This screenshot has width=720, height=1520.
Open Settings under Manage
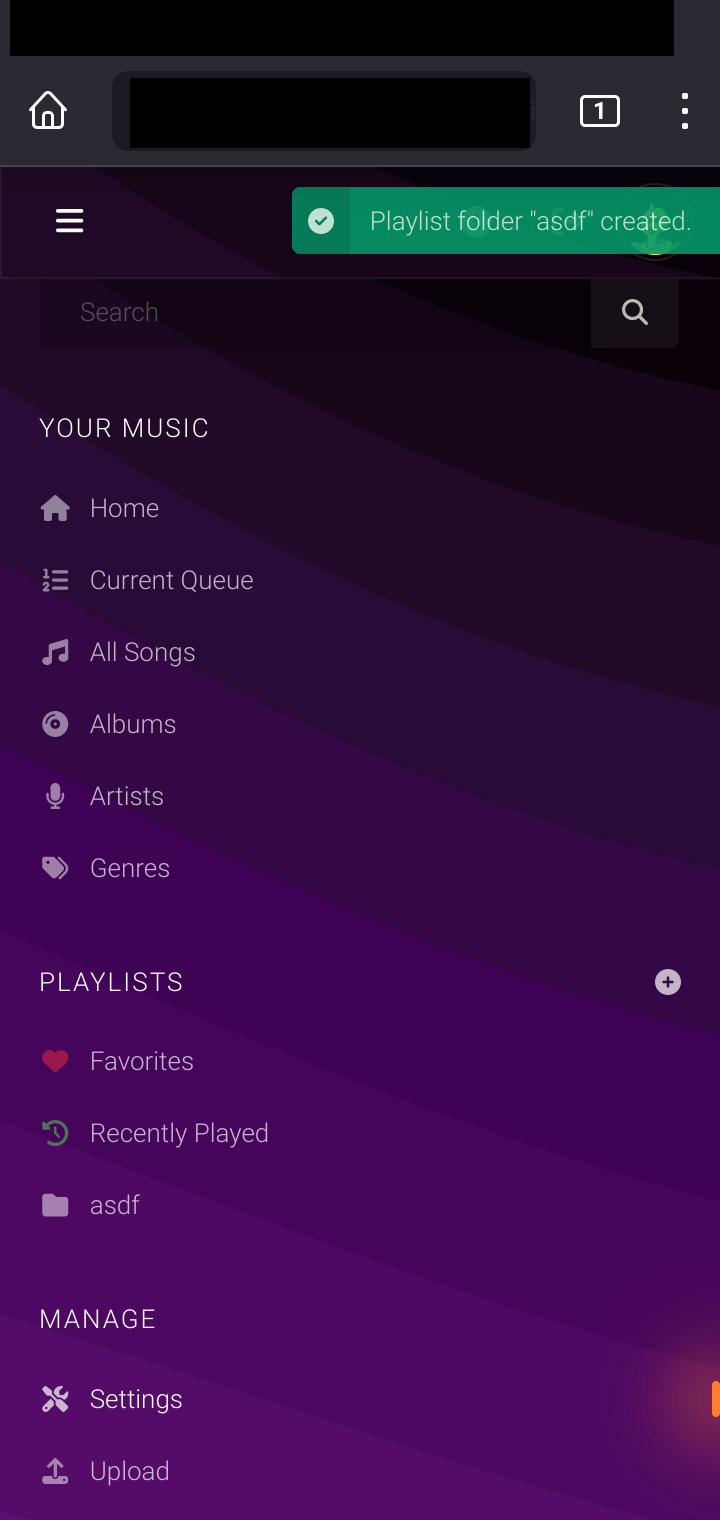[x=135, y=1399]
